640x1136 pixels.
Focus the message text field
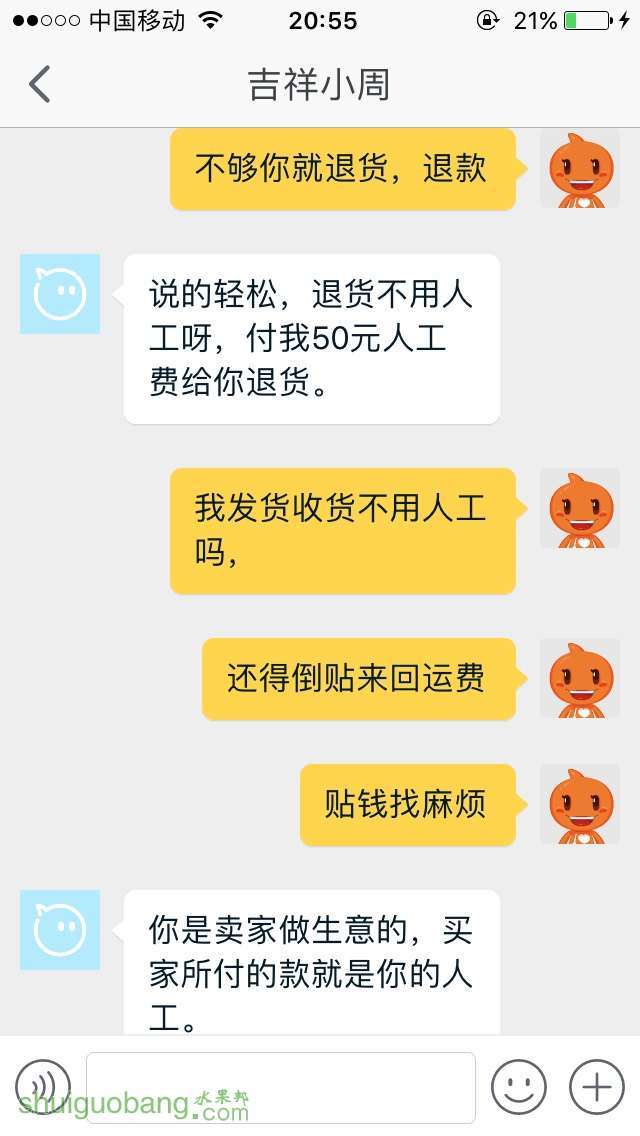tap(280, 1087)
